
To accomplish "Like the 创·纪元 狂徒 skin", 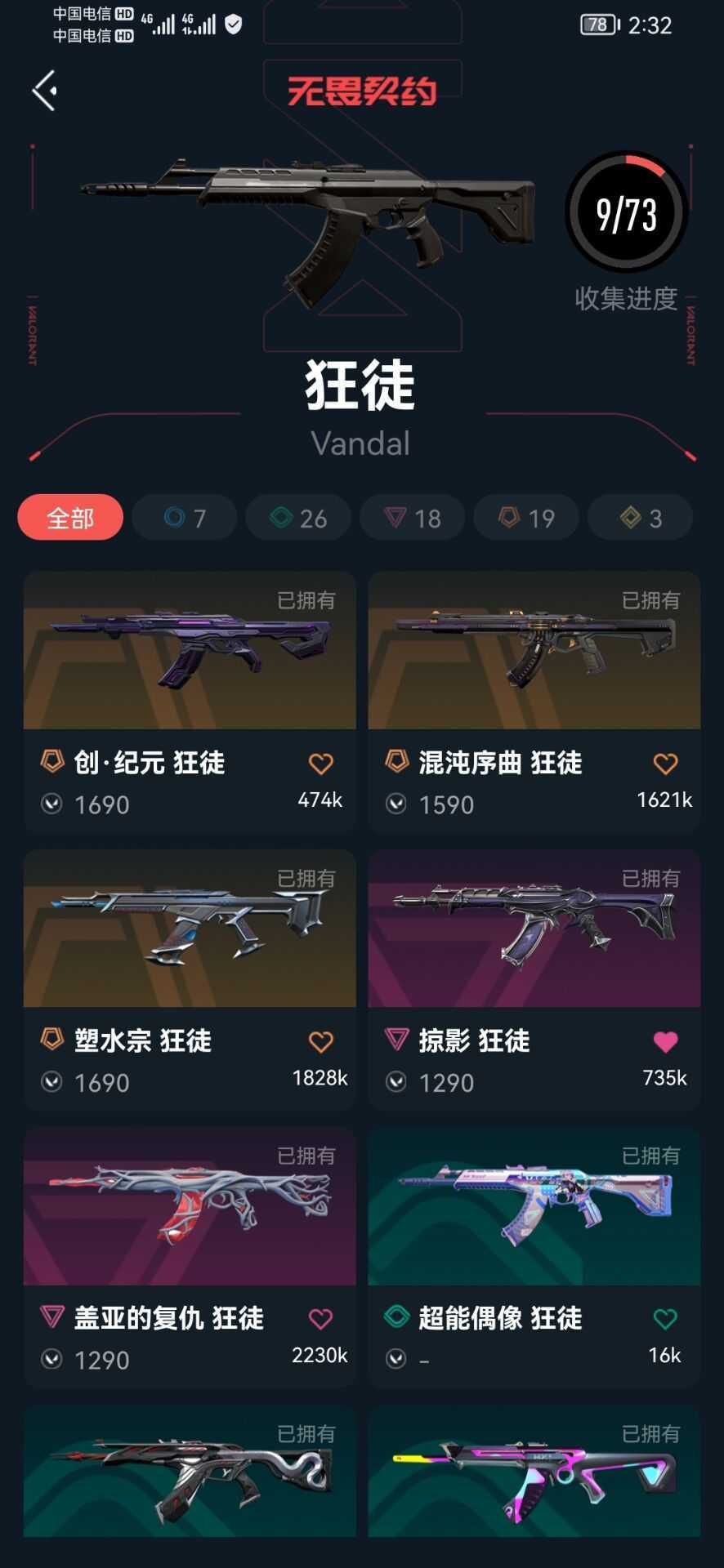I will (321, 764).
